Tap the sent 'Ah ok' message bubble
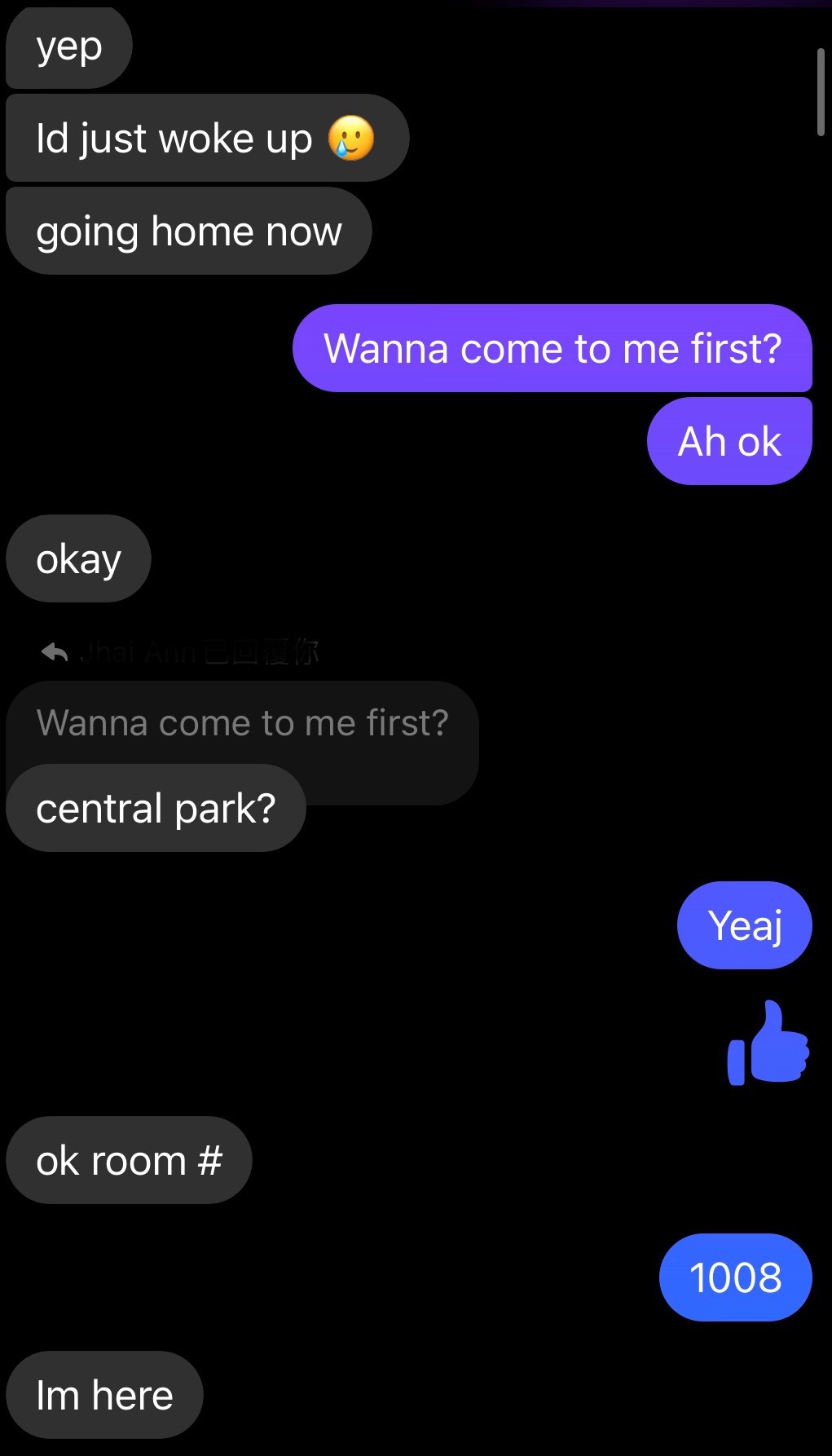Screen dimensions: 832x1456 729,441
